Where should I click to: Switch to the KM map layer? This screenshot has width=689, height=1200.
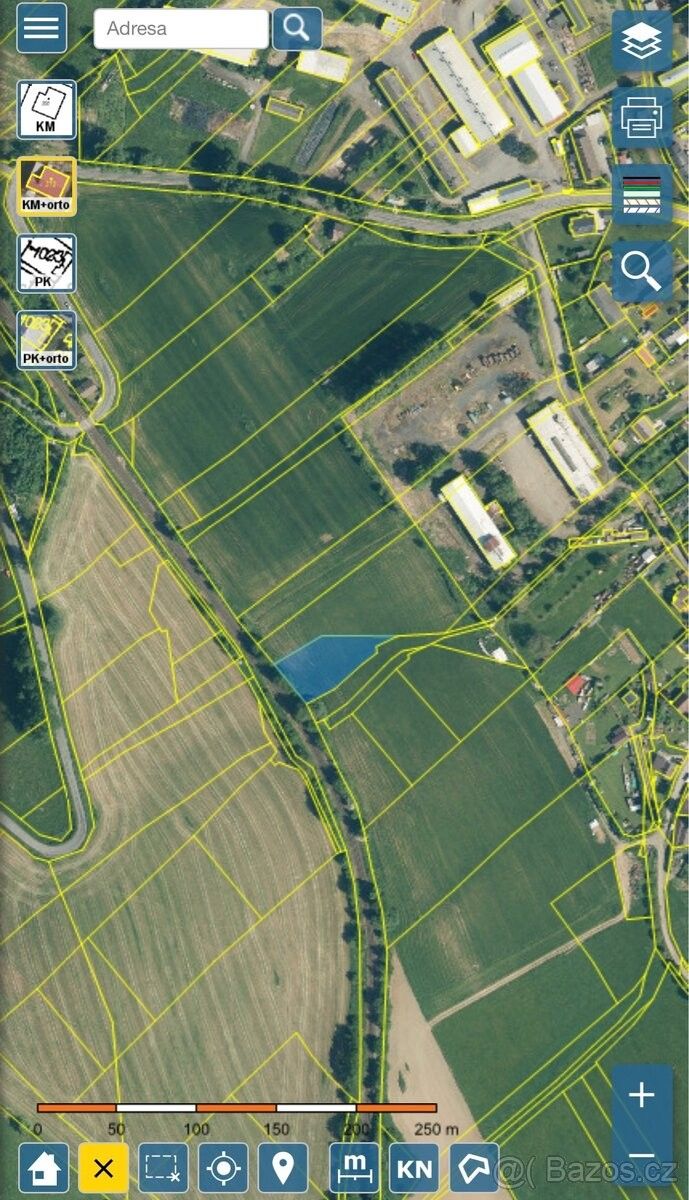(x=46, y=109)
